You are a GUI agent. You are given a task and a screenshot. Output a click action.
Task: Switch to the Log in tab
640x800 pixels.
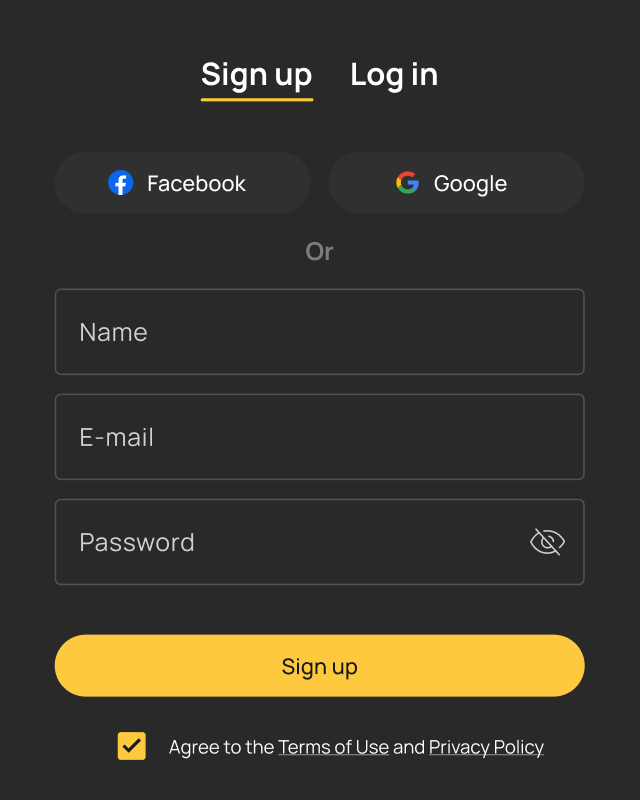point(394,75)
